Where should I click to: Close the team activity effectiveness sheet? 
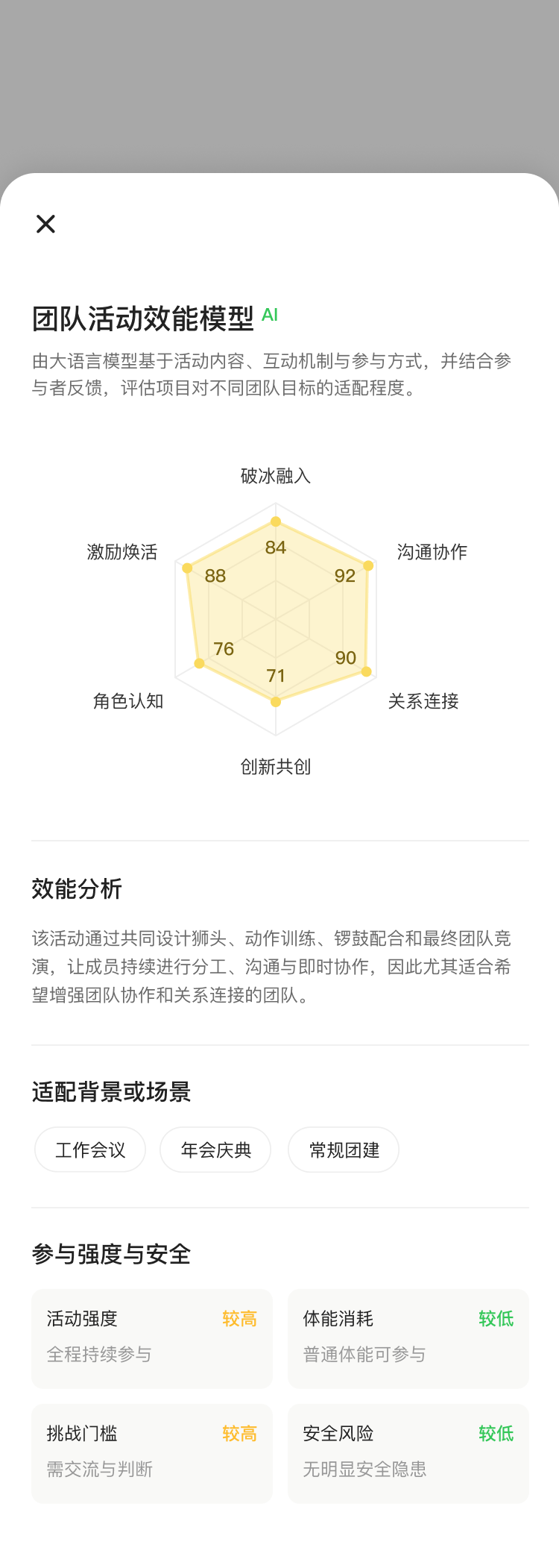tap(45, 224)
